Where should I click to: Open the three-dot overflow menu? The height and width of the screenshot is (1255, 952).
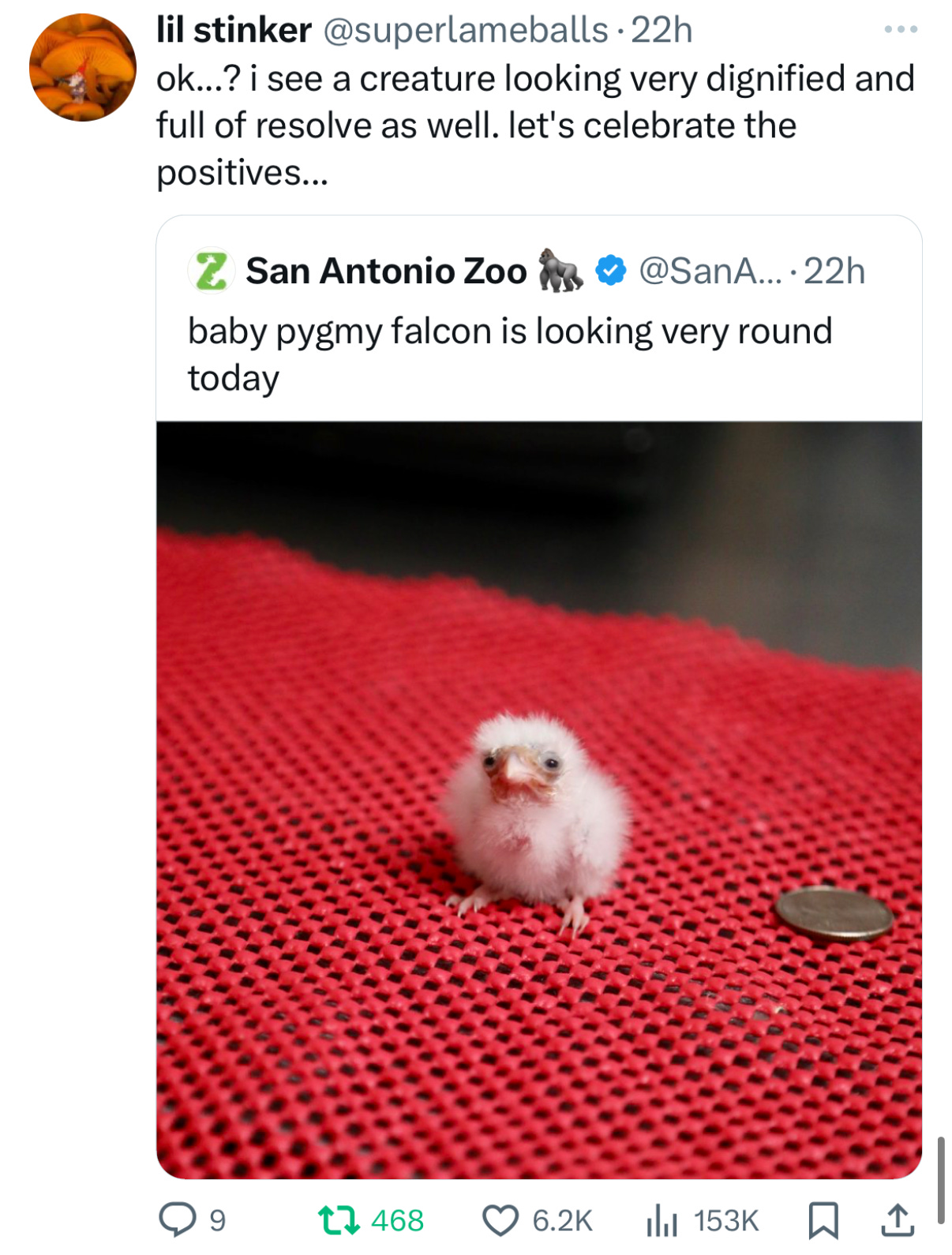(901, 30)
